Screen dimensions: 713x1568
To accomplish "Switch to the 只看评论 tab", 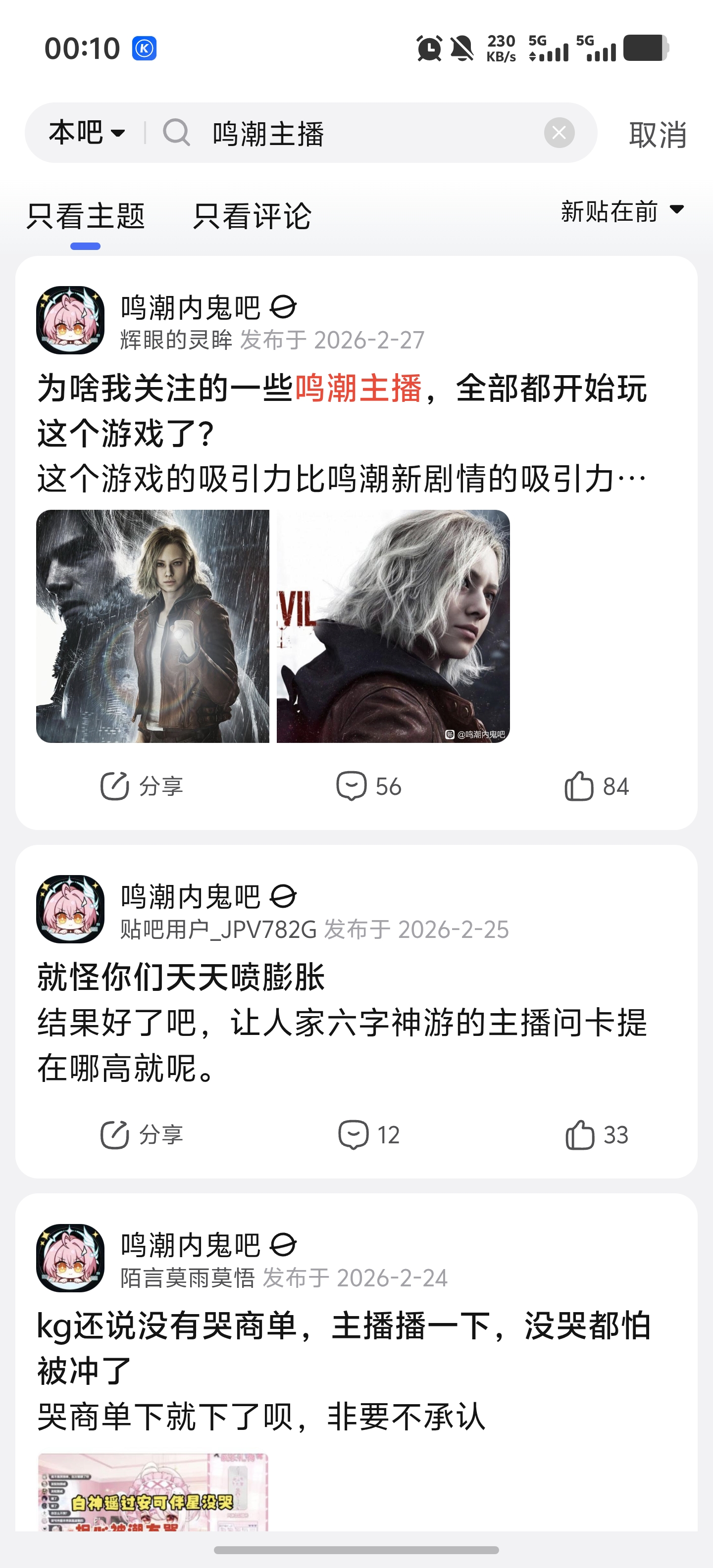I will 252,216.
